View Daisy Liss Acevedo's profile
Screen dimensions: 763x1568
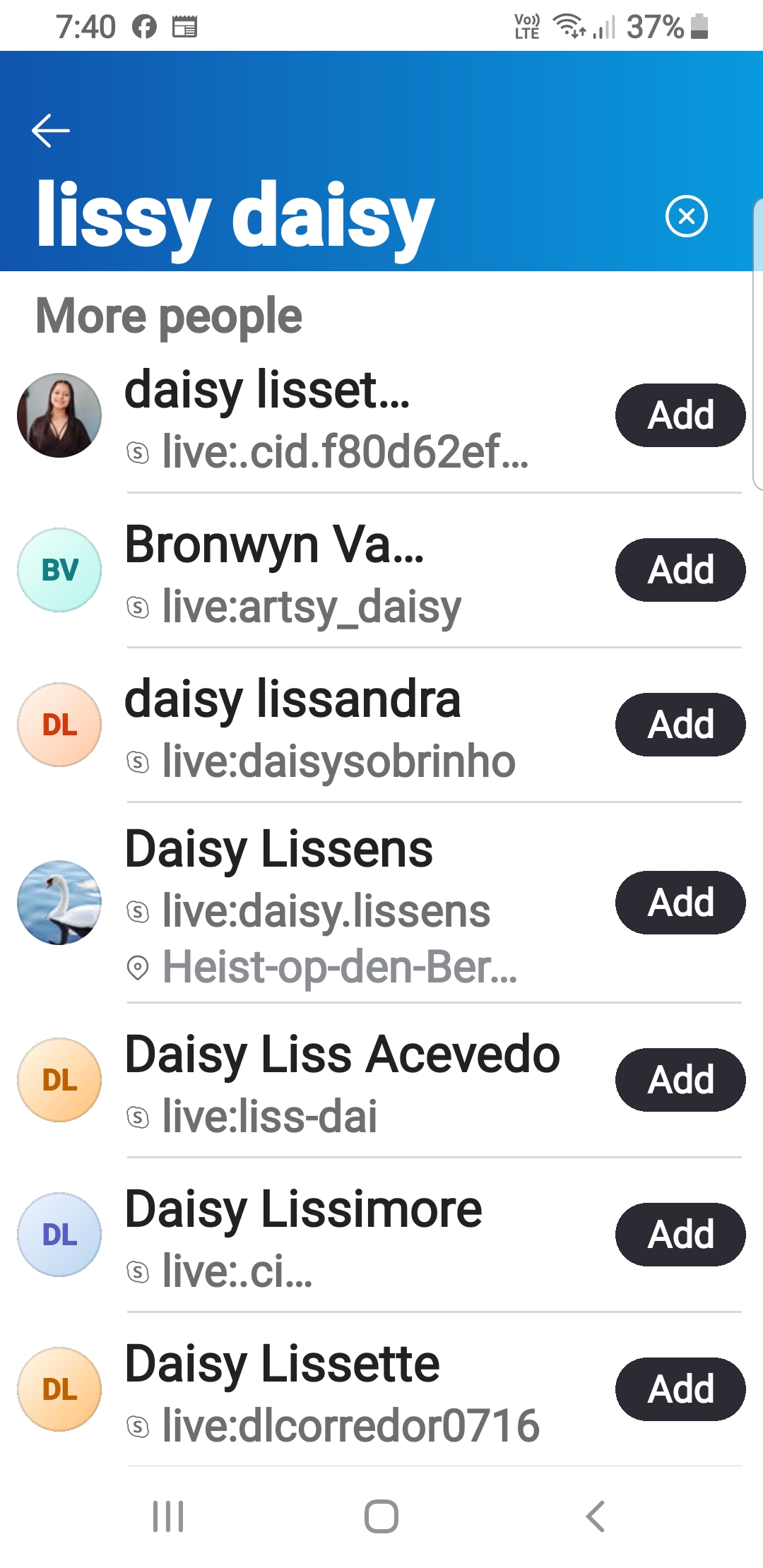coord(311,1080)
